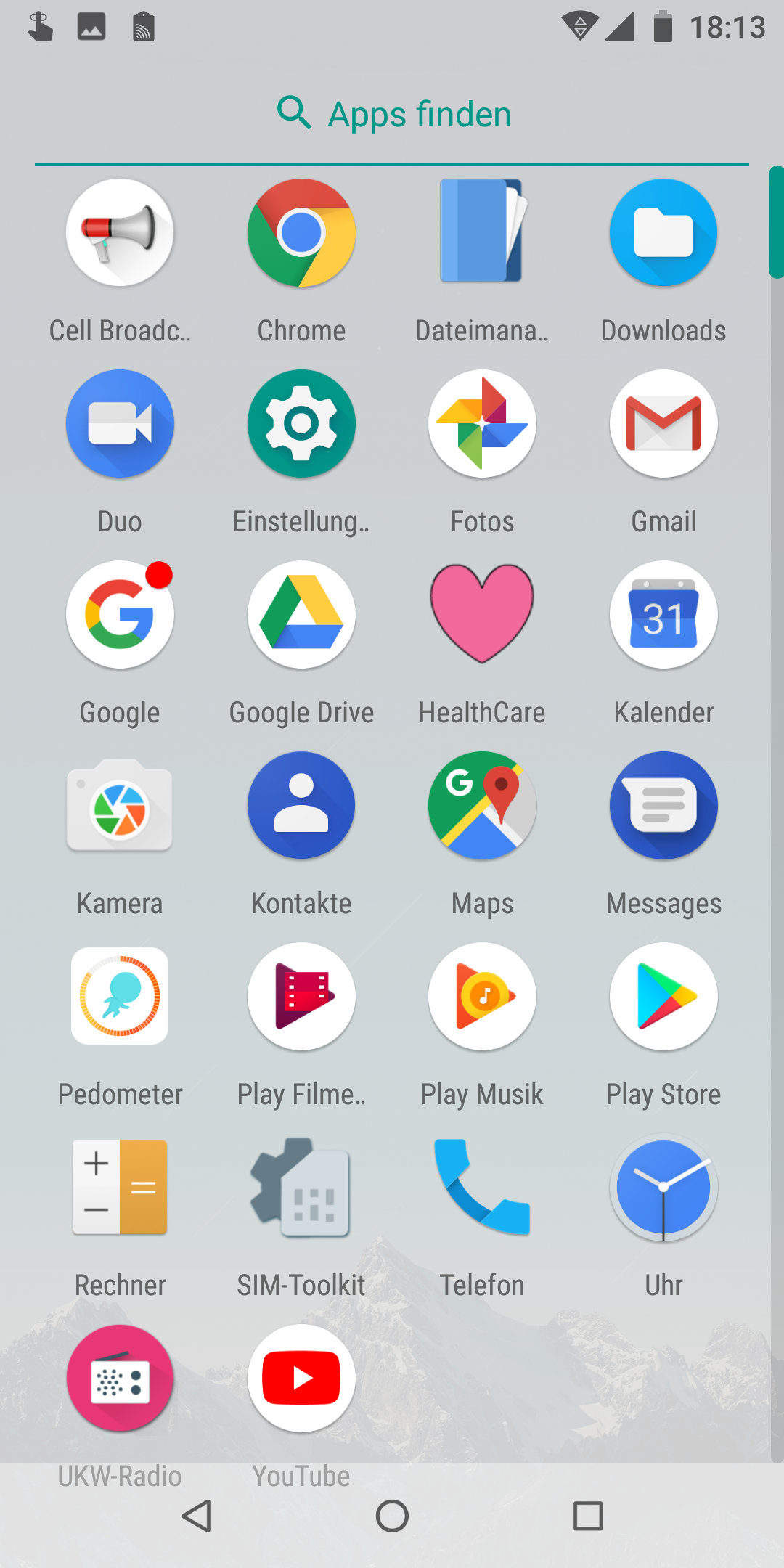Open Einstellungen settings
The height and width of the screenshot is (1568, 784).
[x=301, y=424]
